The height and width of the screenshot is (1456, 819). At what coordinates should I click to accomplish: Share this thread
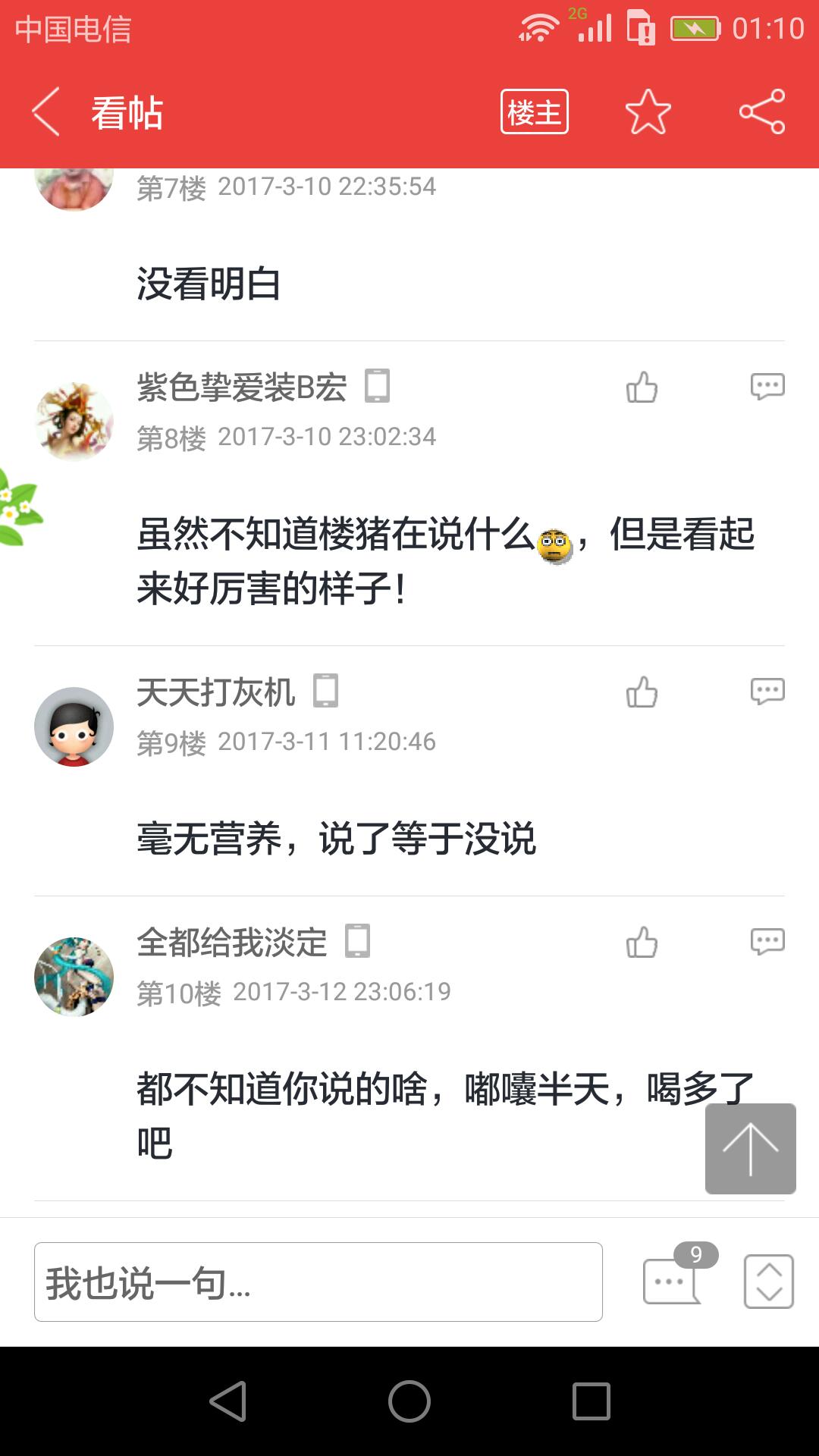coord(761,112)
